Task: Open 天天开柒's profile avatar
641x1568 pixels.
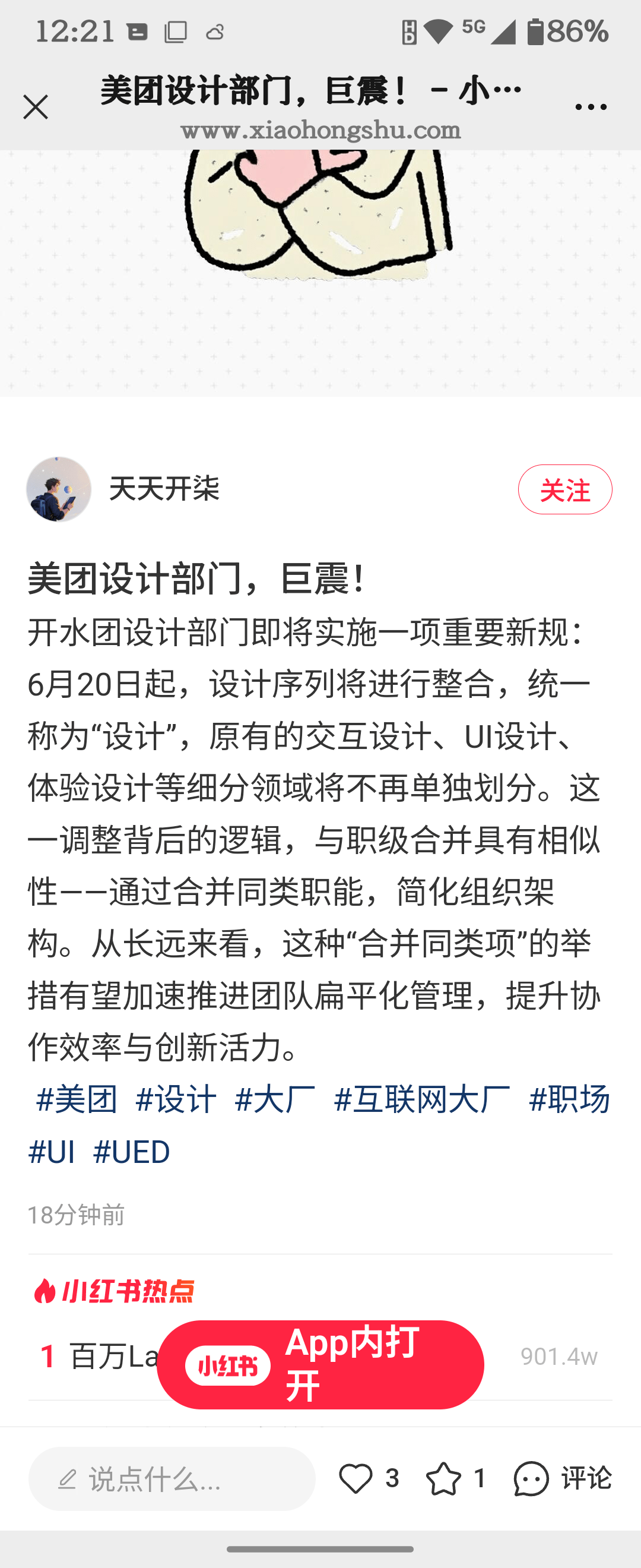Action: point(59,489)
